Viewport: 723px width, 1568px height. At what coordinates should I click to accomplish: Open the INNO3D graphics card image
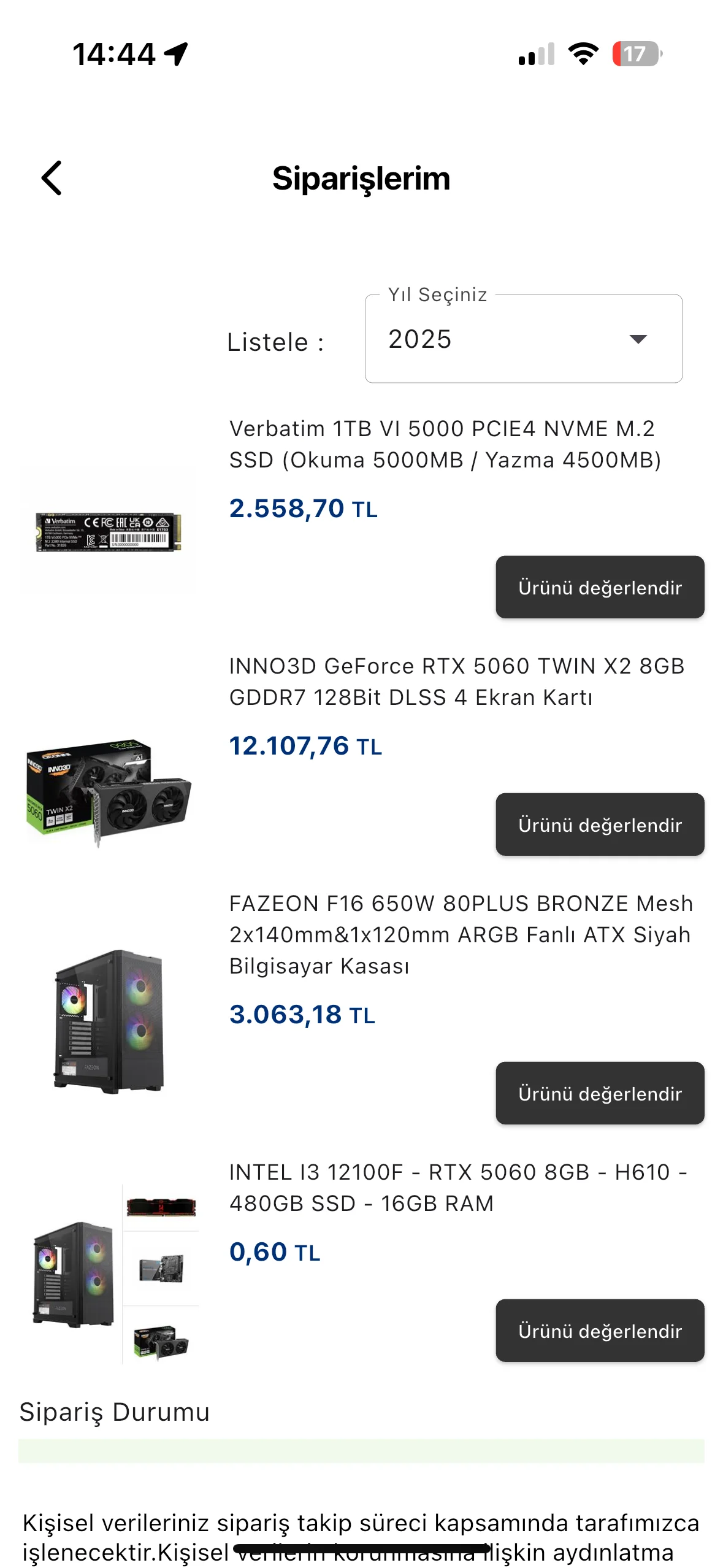coord(108,791)
